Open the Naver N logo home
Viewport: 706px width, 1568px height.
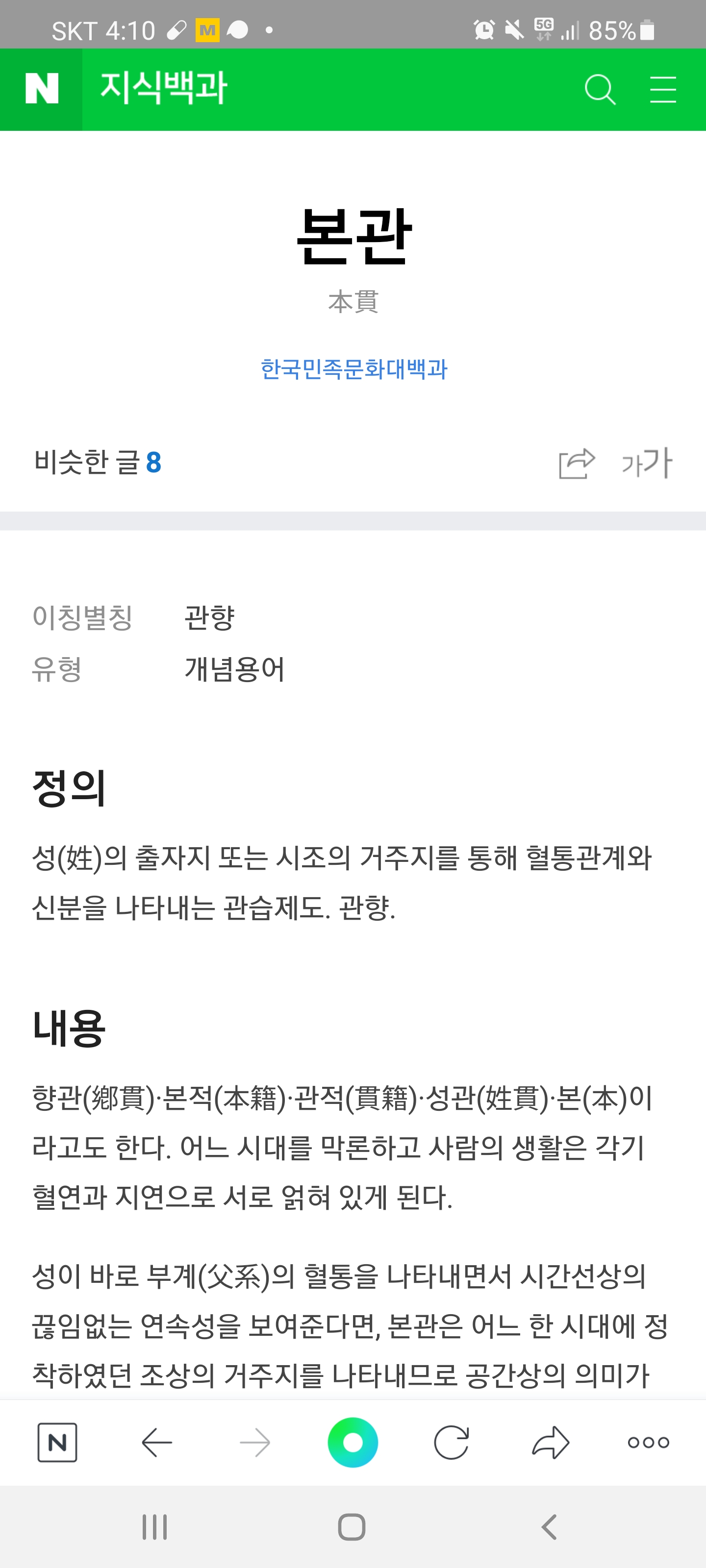tap(41, 89)
